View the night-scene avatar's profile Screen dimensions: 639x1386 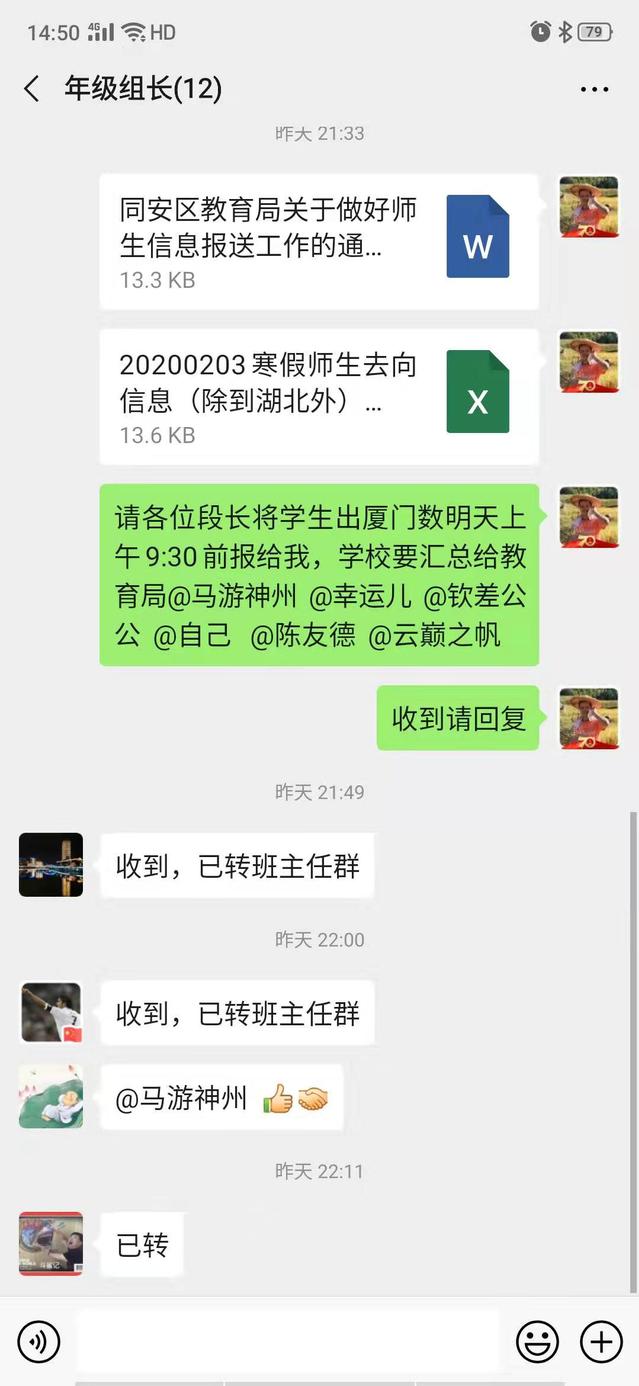tap(51, 865)
